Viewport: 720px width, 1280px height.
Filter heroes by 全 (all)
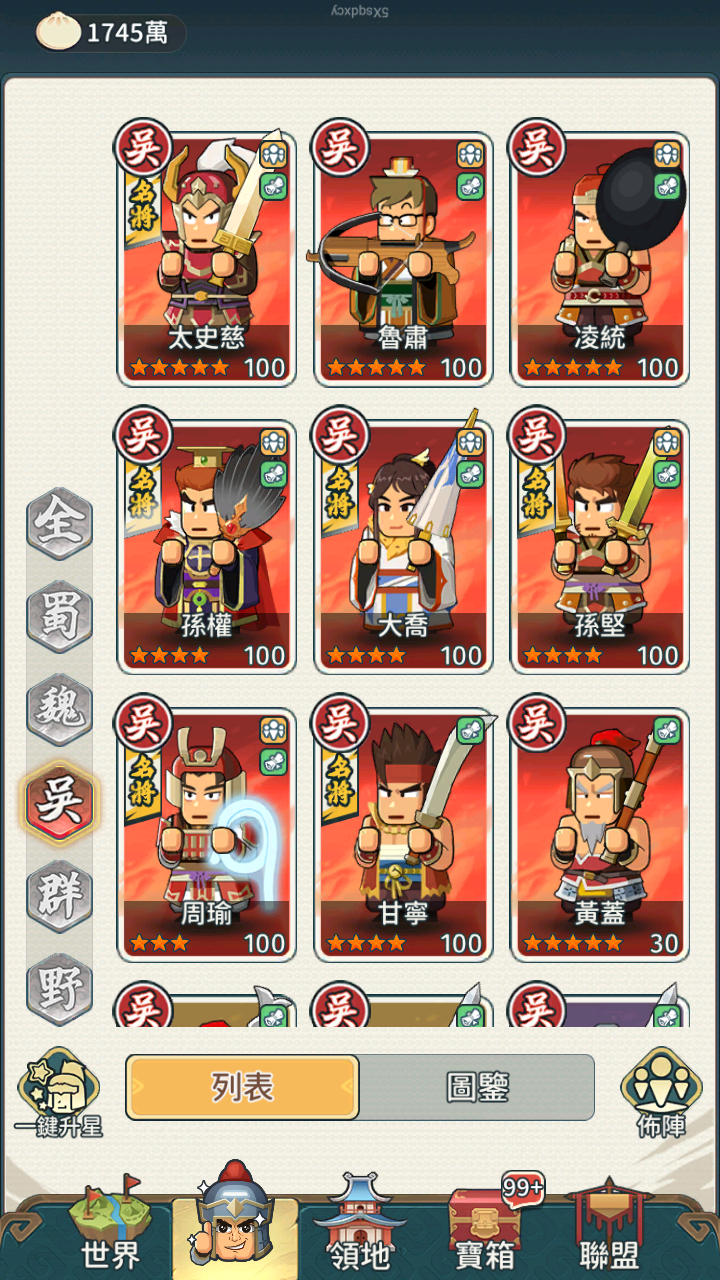(59, 524)
